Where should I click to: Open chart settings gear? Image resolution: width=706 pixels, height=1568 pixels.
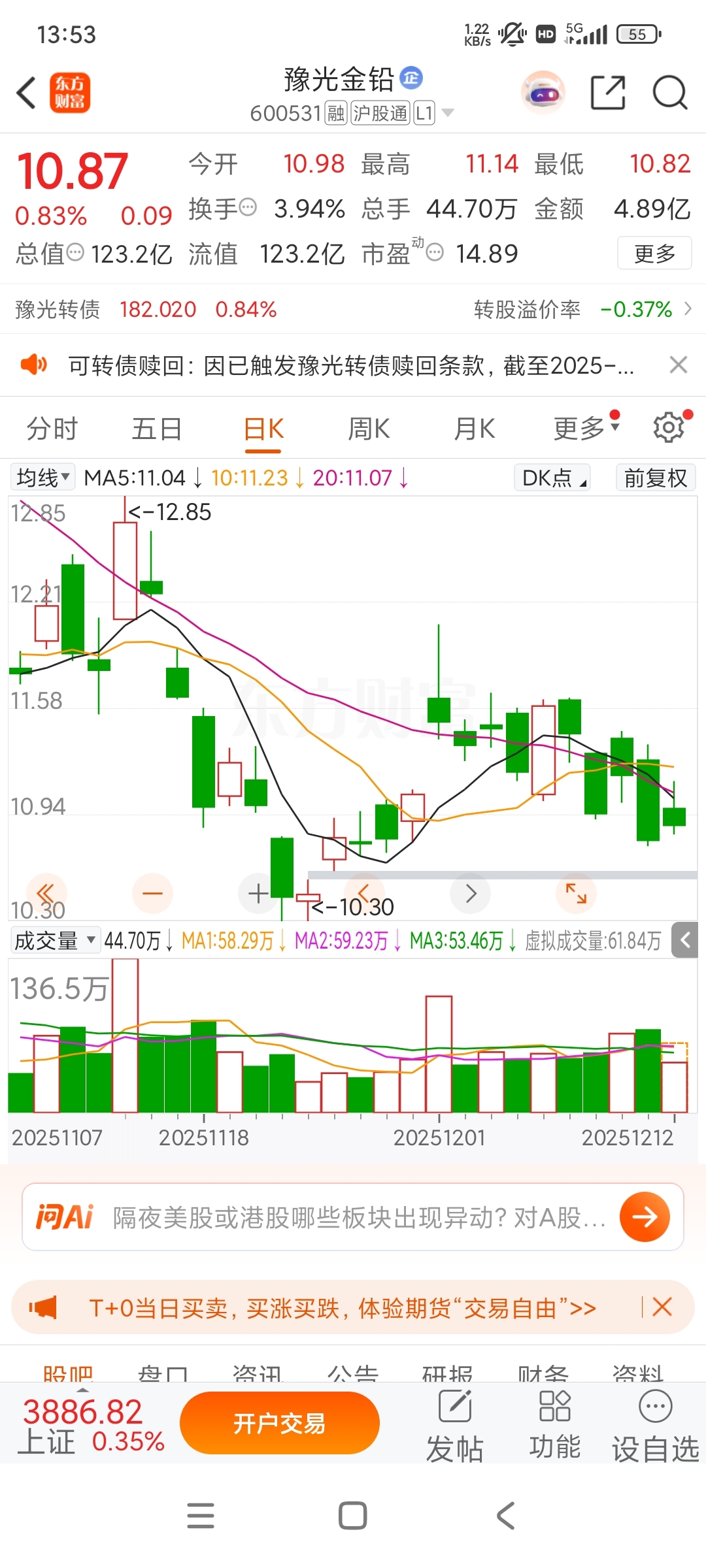(669, 428)
